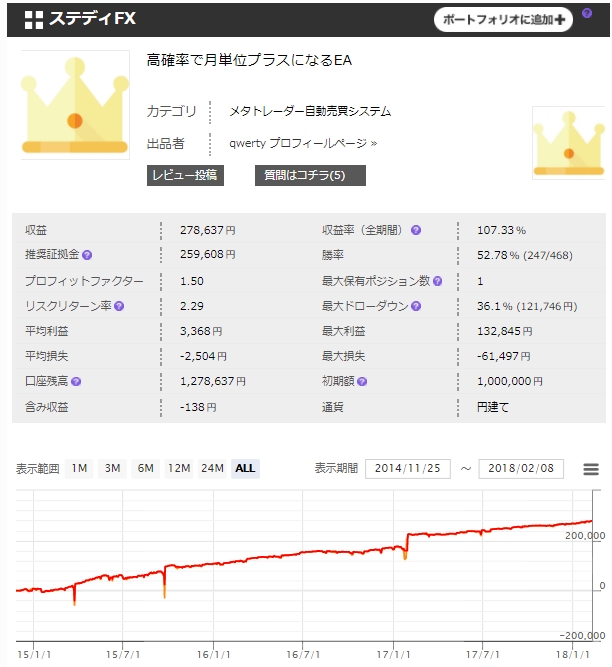Screen dimensions: 612x667
Task: Open the chart hamburger menu
Action: click(591, 469)
